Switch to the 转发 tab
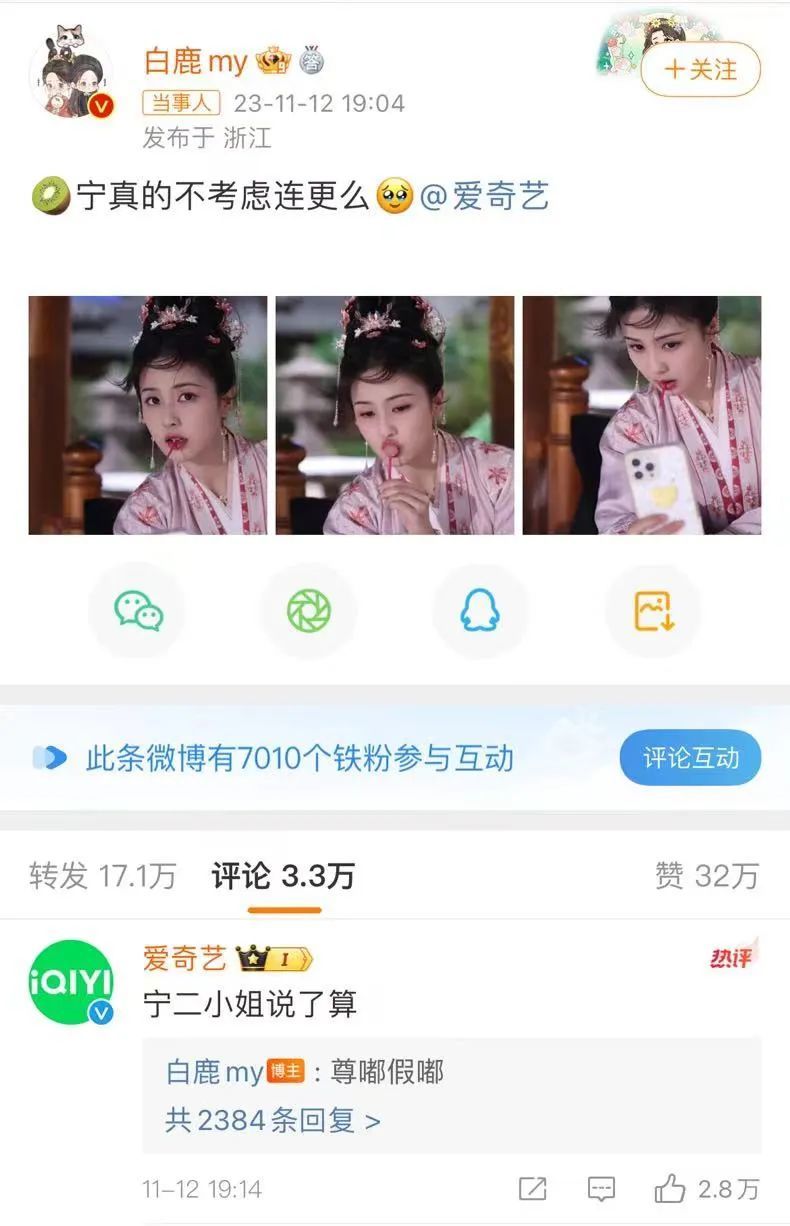 [x=102, y=876]
